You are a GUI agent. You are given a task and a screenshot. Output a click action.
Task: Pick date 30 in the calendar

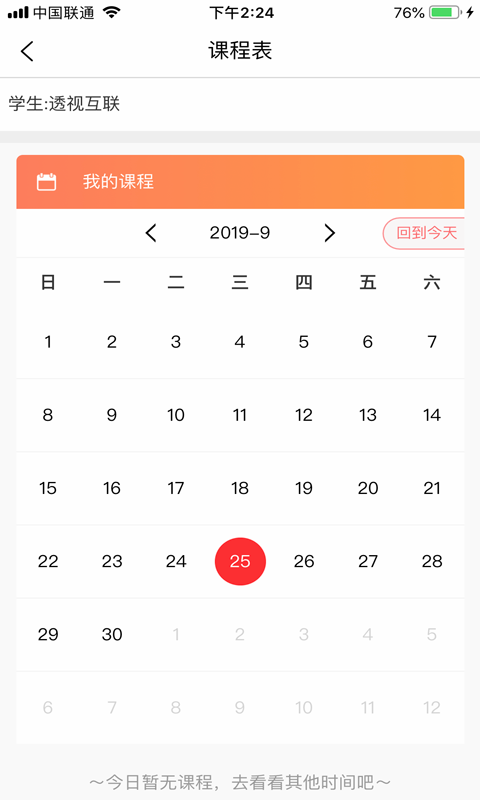112,634
